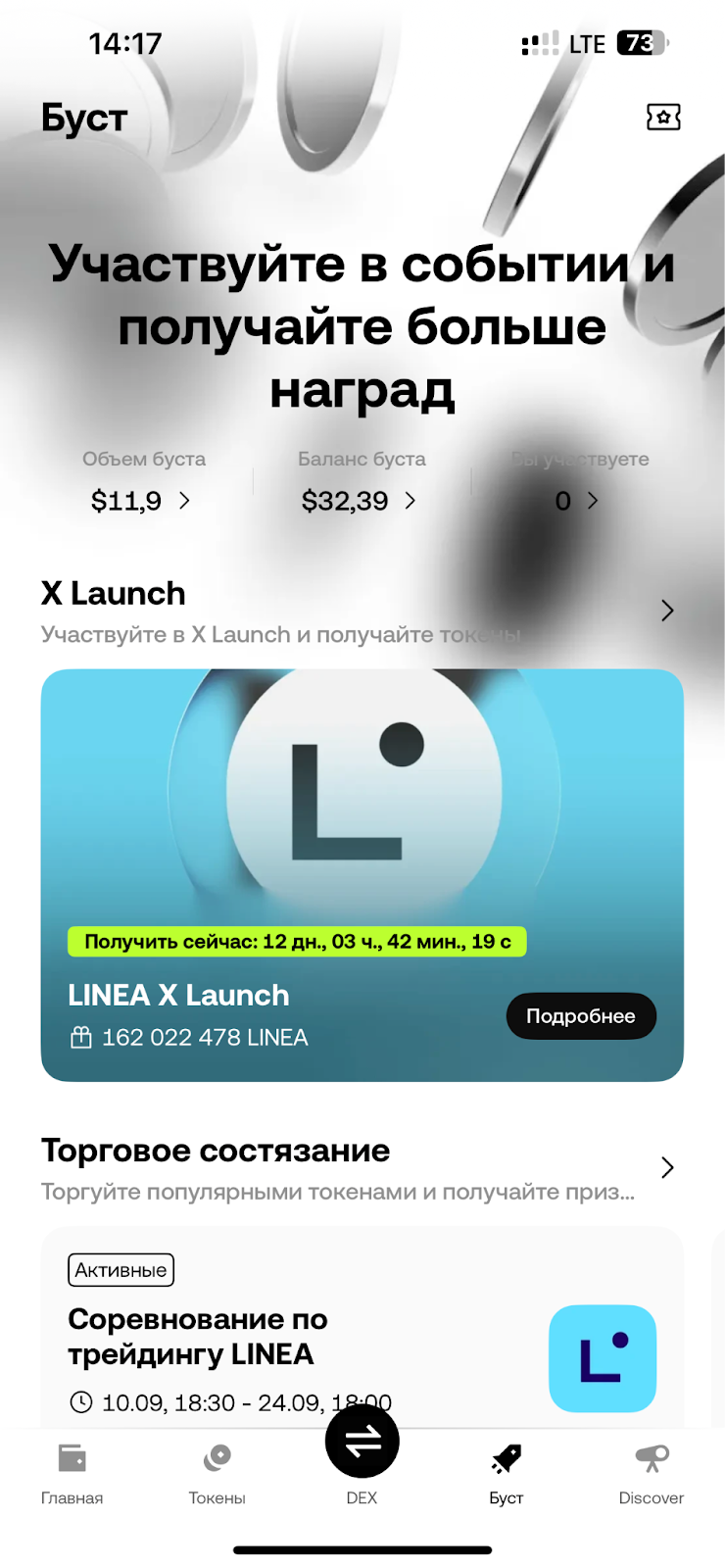Open Объем буста $11,9 details
Viewport: 725px width, 1568px height.
142,501
